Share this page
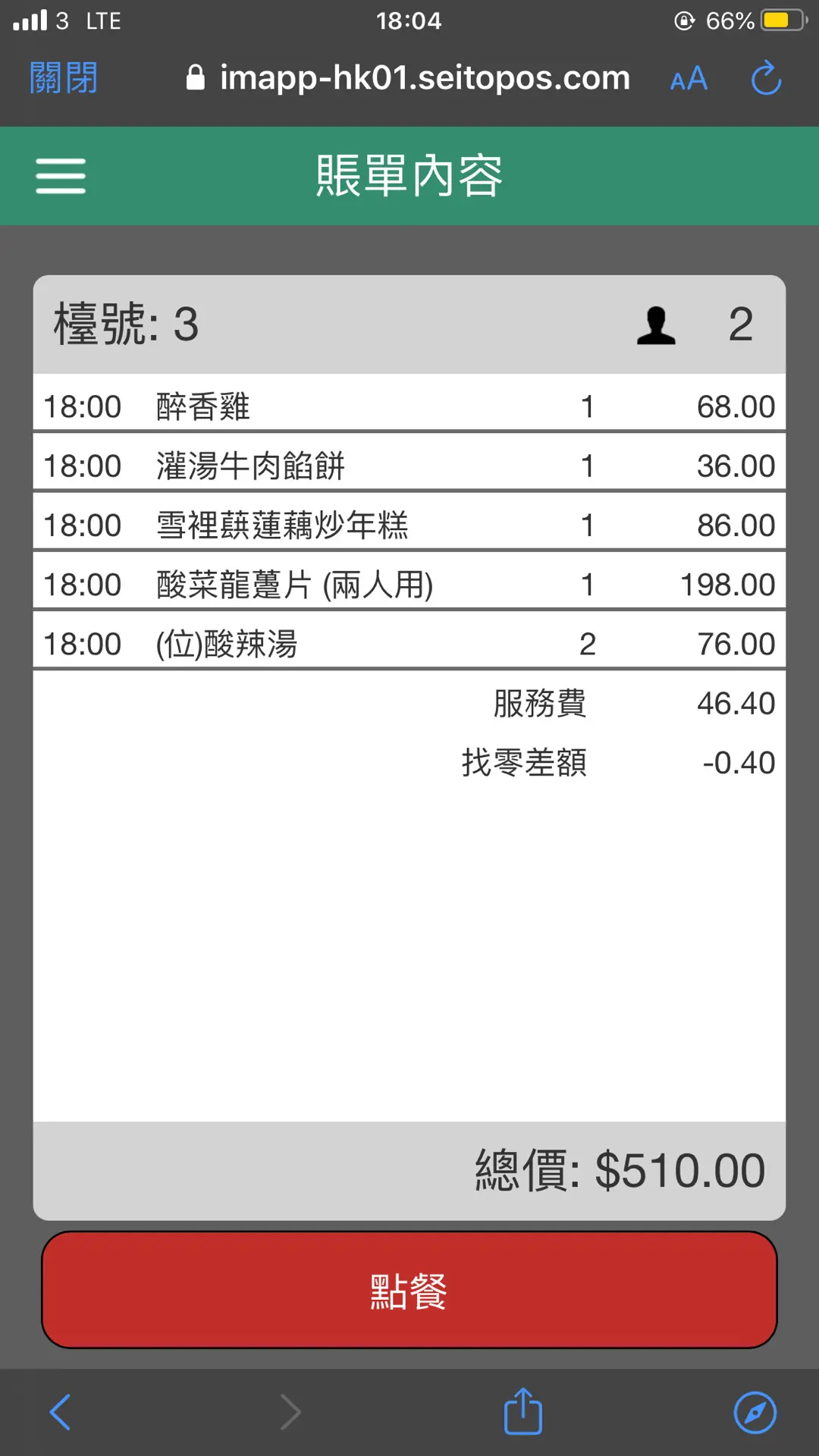The width and height of the screenshot is (819, 1456). 523,1410
